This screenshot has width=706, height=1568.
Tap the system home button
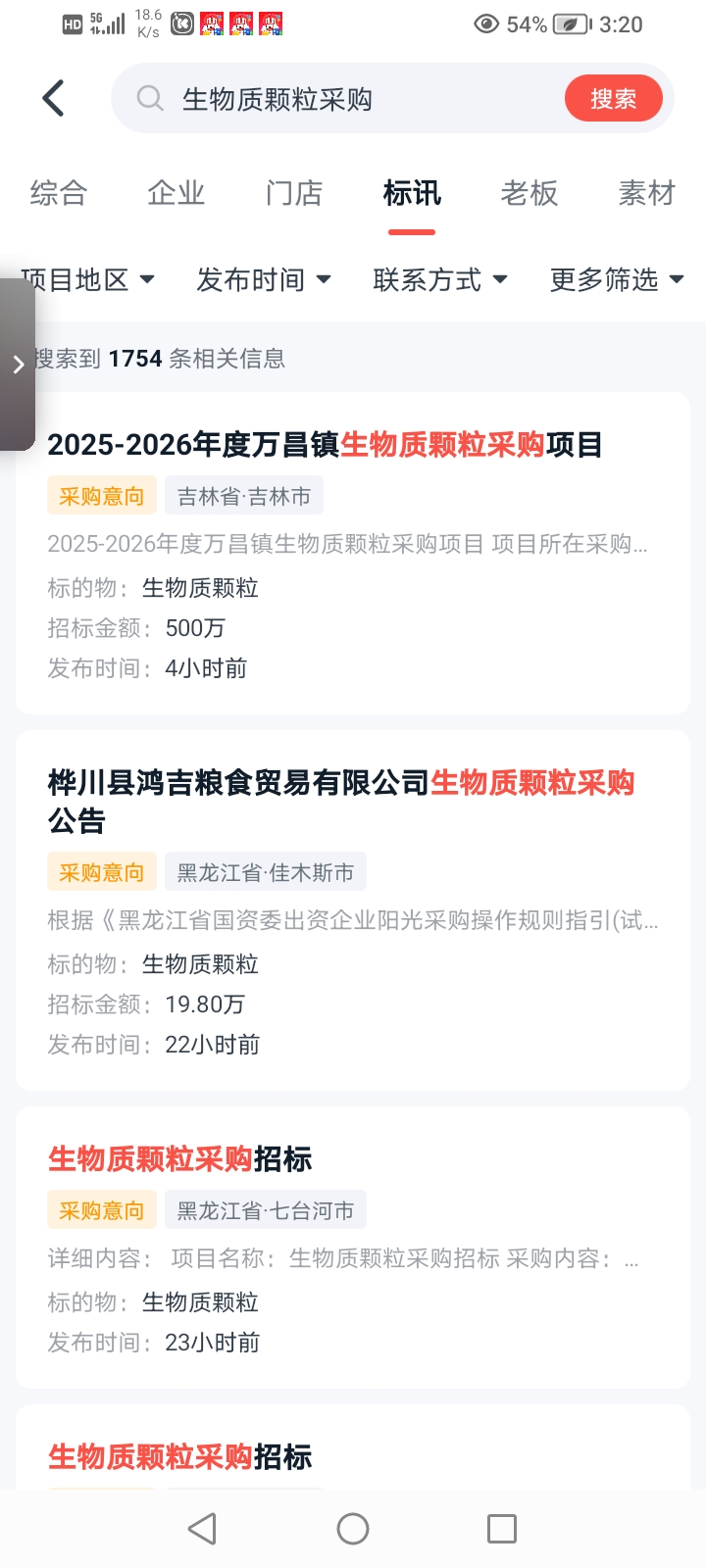coord(353,1529)
